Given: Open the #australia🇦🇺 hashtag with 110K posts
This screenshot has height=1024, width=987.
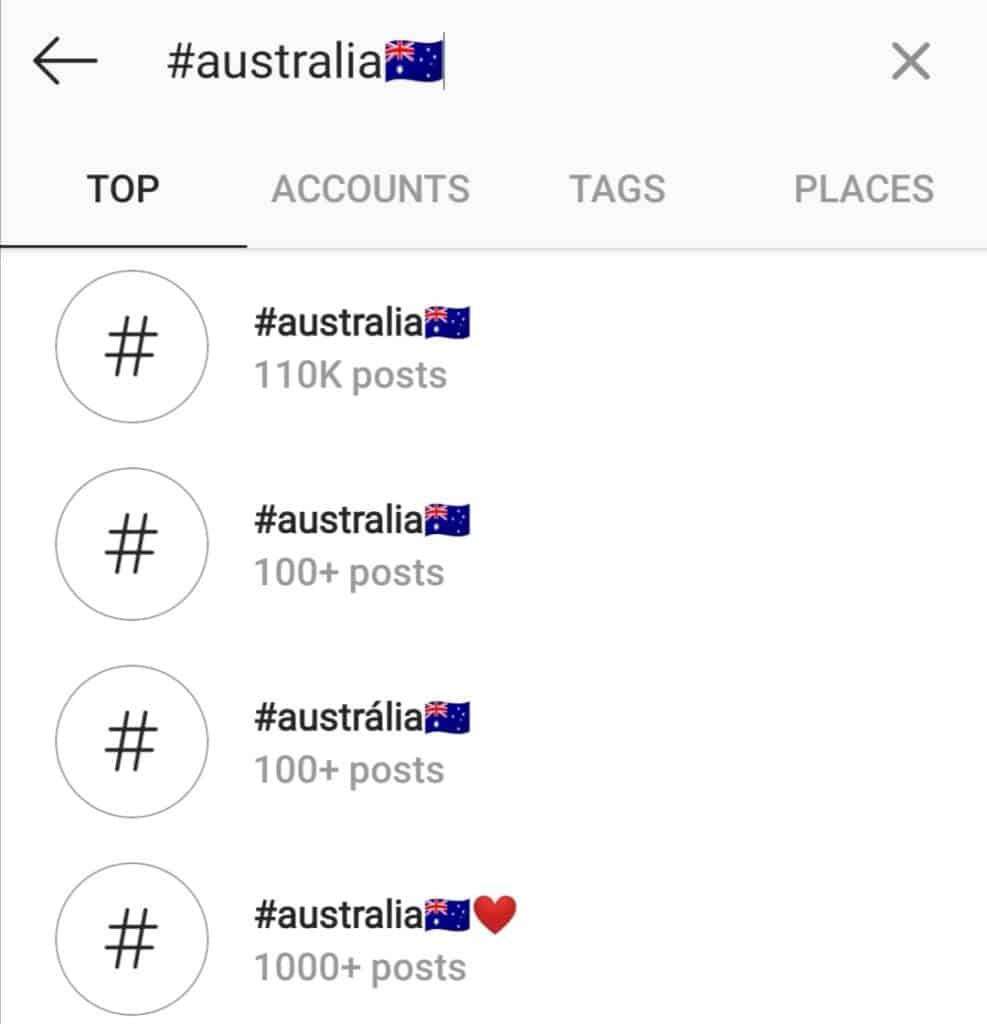Looking at the screenshot, I should click(358, 324).
